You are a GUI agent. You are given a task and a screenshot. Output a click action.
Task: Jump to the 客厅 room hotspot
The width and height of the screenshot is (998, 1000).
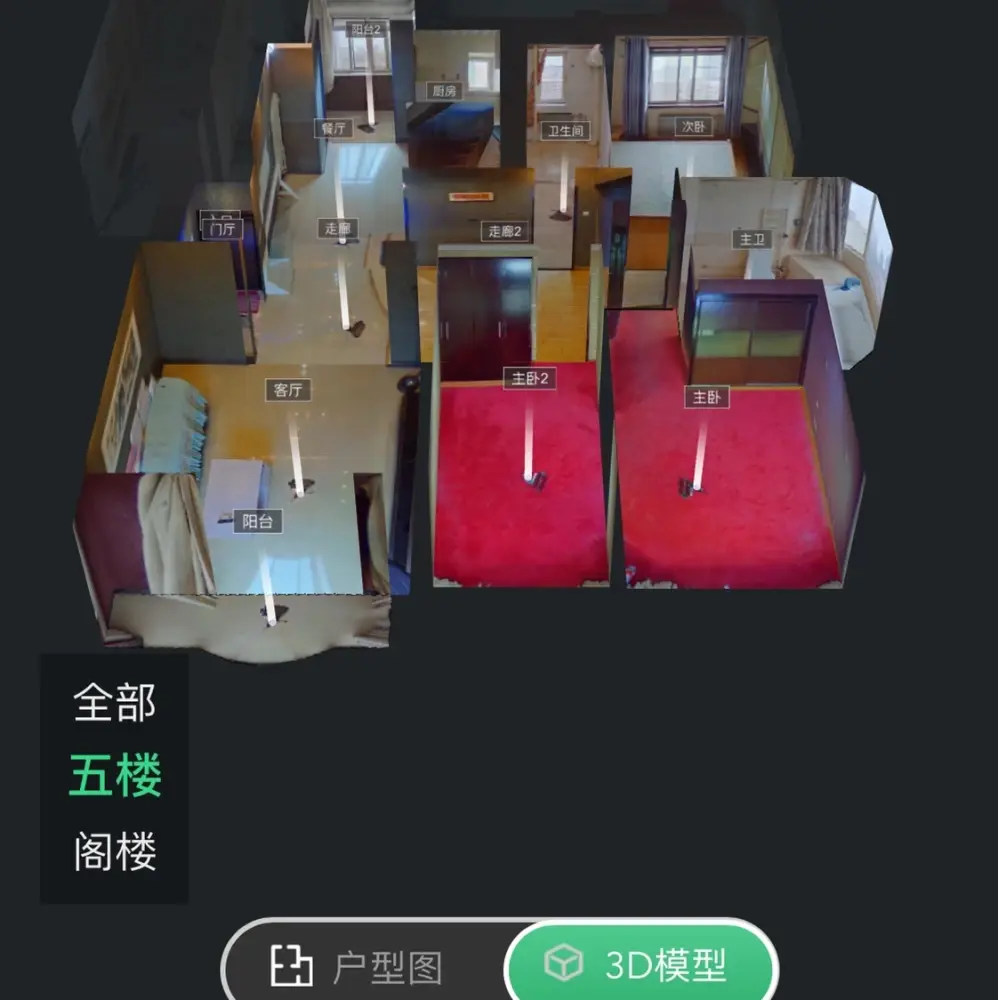[287, 390]
